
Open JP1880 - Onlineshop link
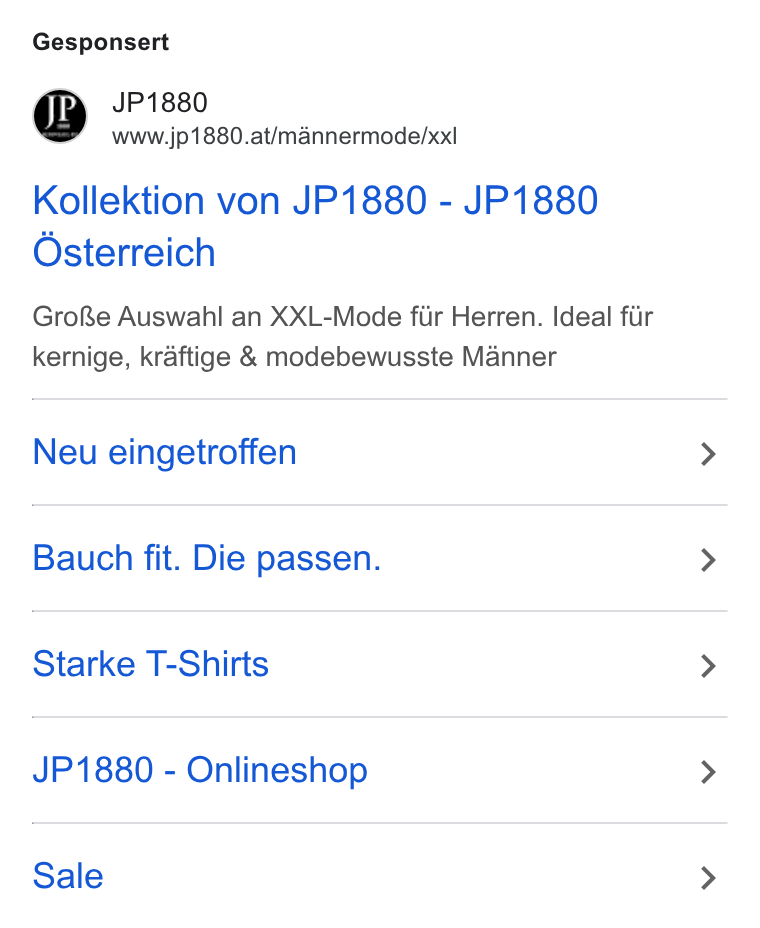[x=379, y=771]
